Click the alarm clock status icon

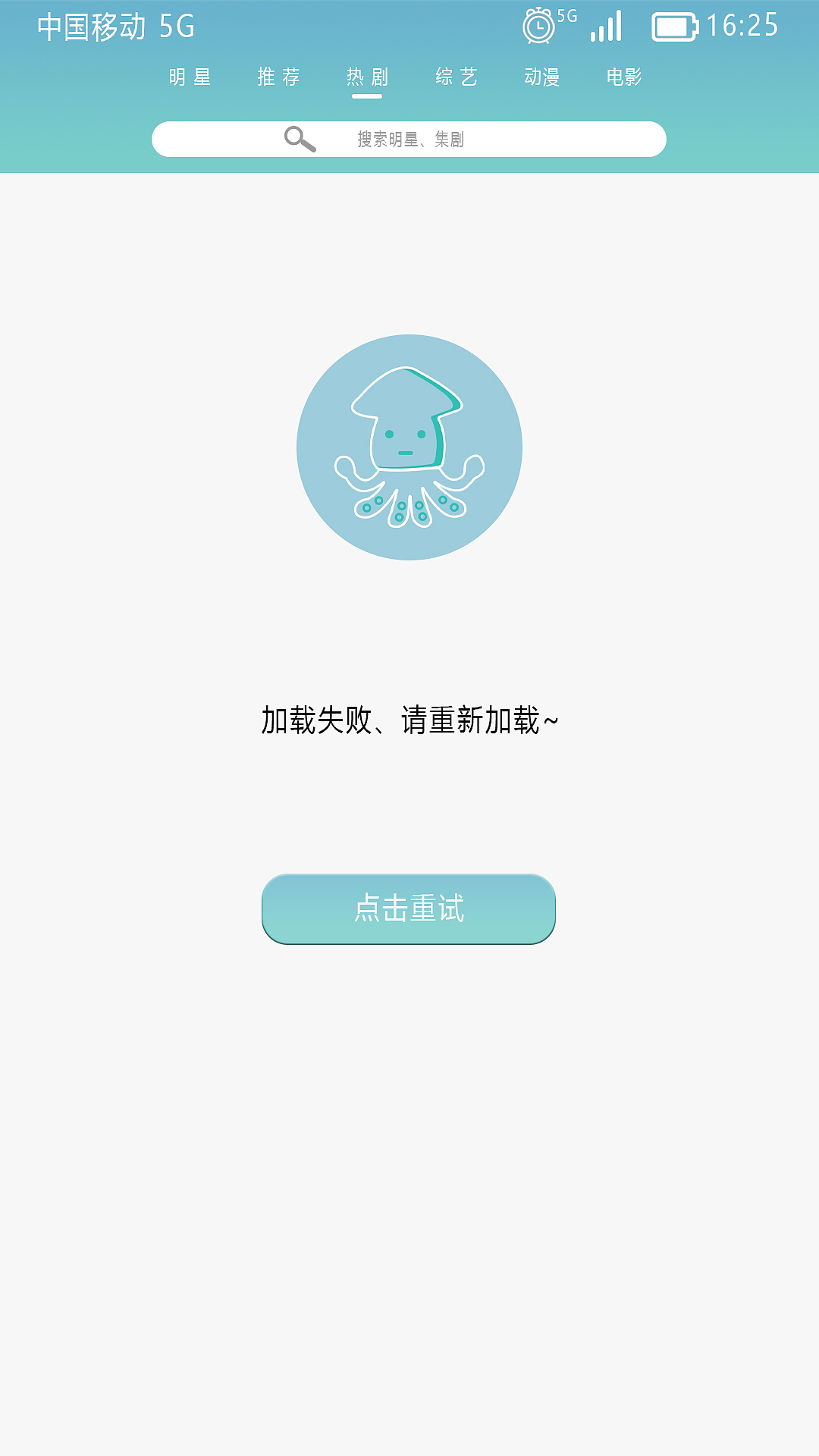[x=540, y=25]
